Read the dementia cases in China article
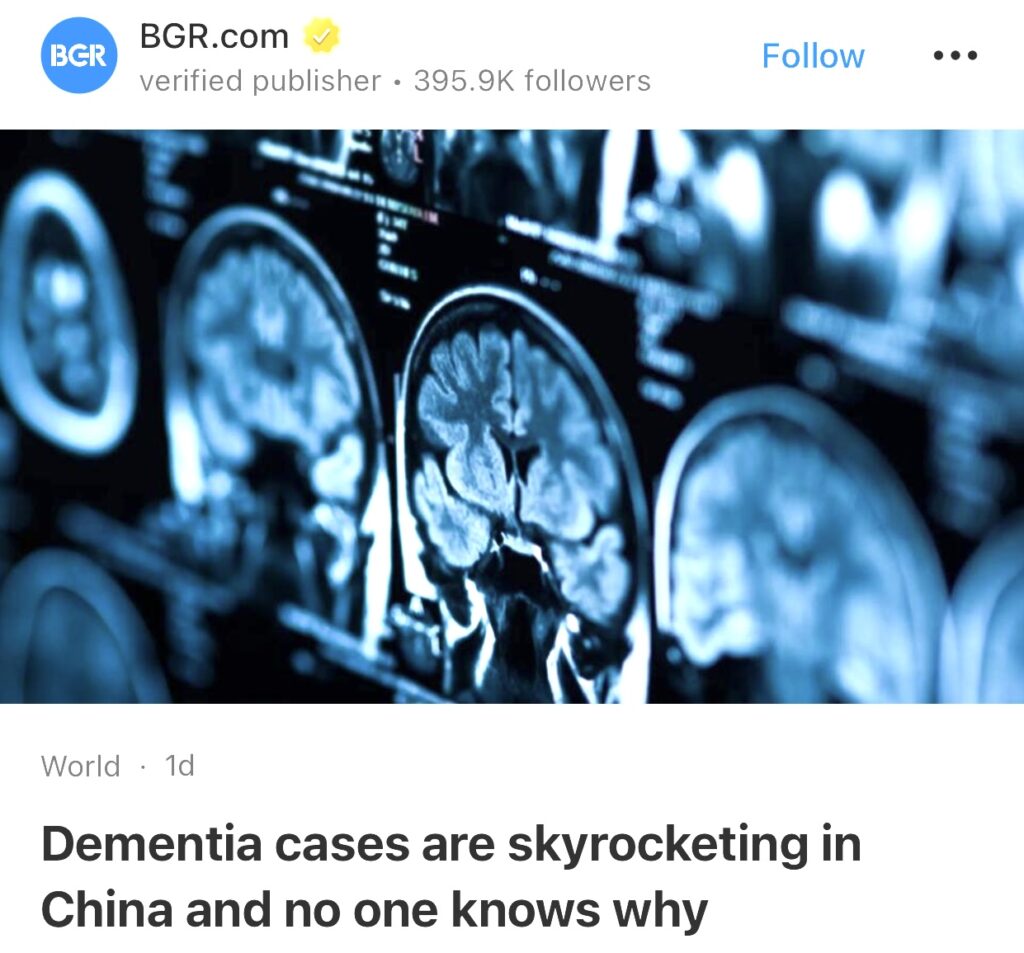Screen dimensions: 1024x953 pos(450,877)
